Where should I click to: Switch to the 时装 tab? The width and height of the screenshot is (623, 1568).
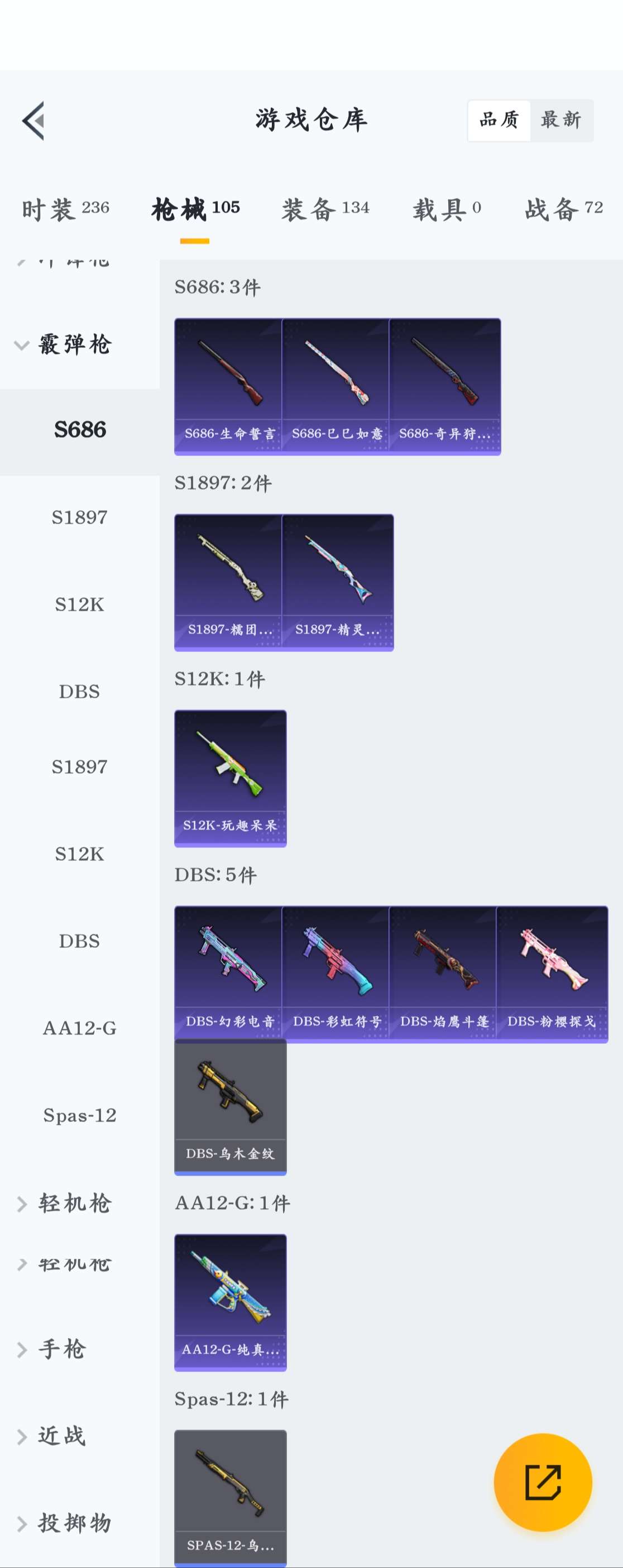tap(65, 209)
